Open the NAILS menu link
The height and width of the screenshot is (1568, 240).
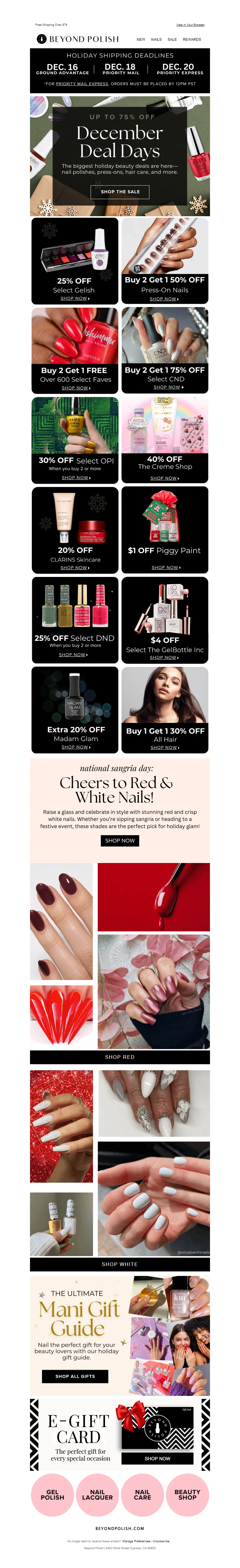(157, 40)
